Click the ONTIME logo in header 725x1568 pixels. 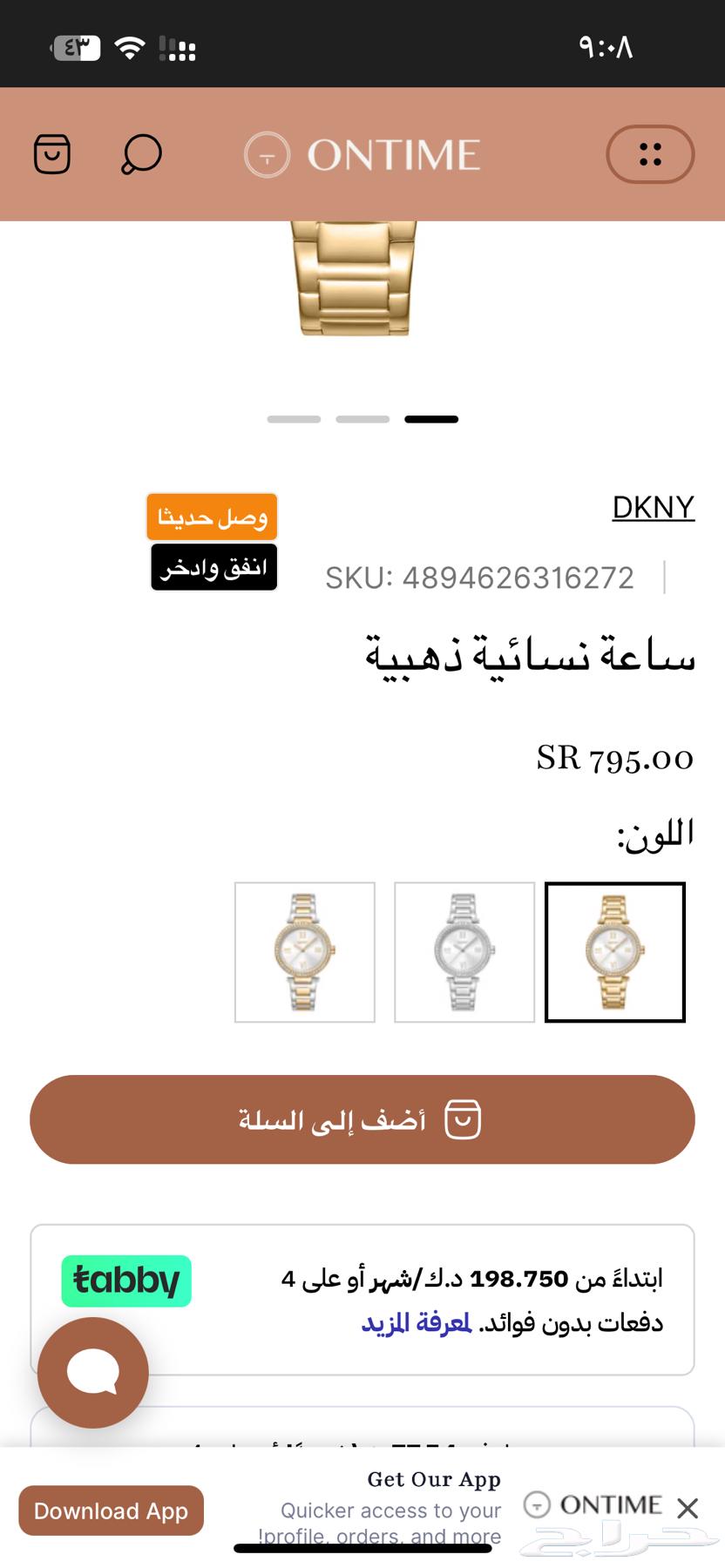pos(362,154)
